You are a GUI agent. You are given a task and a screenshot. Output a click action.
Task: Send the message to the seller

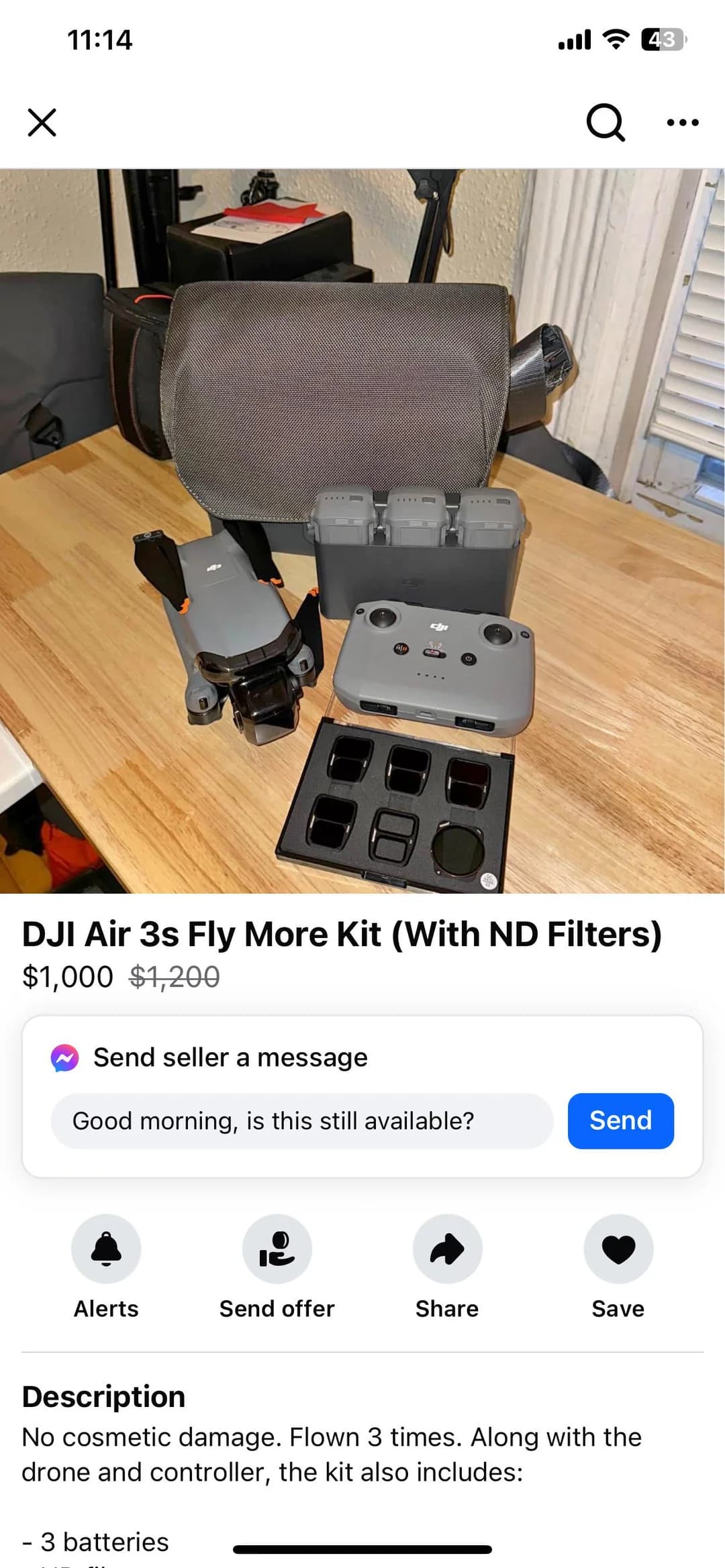[x=620, y=1121]
